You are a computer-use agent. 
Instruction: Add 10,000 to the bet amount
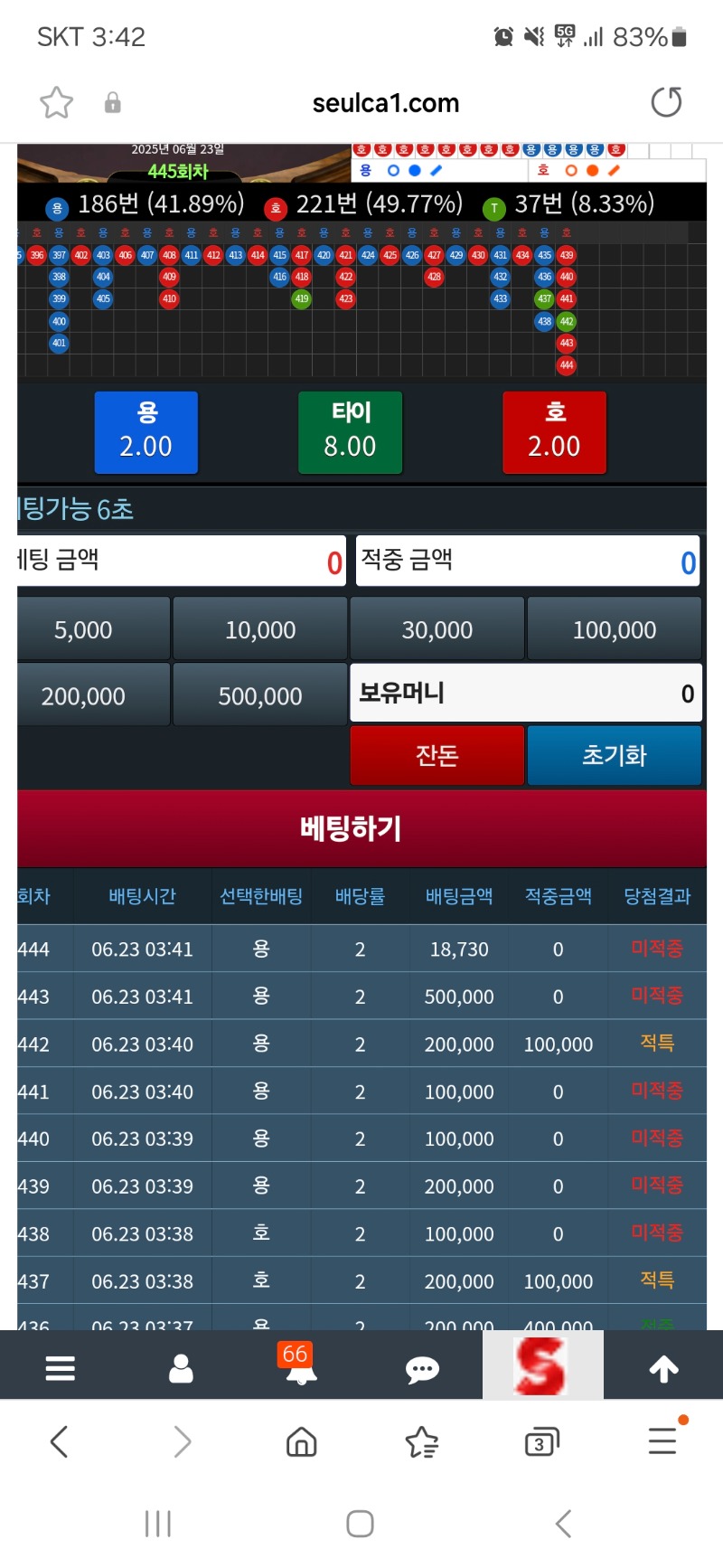(x=260, y=629)
